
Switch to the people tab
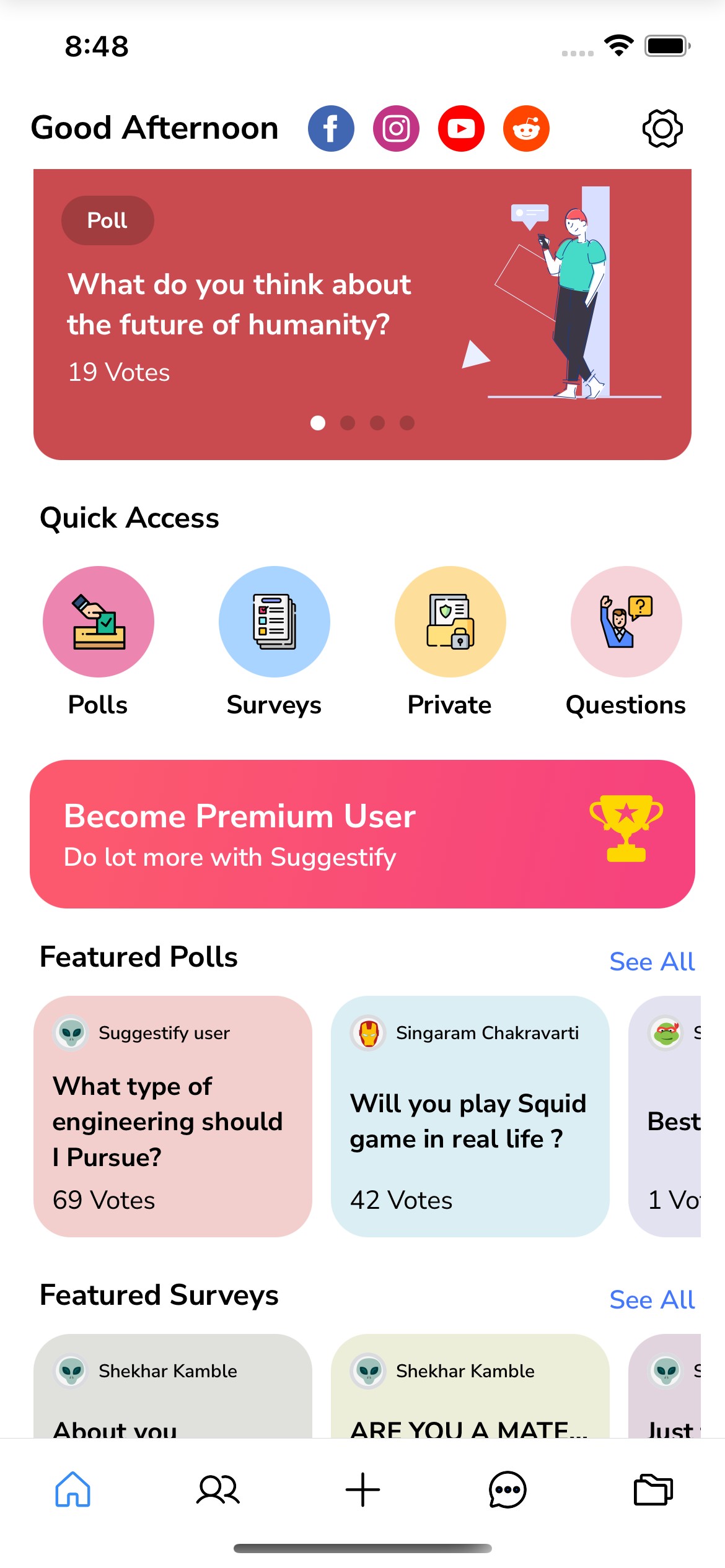pyautogui.click(x=217, y=1489)
